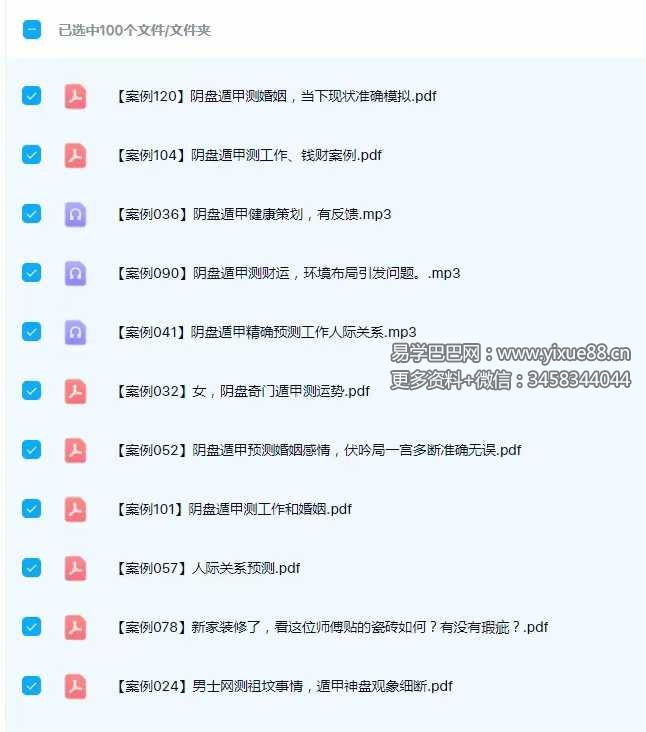Image resolution: width=646 pixels, height=732 pixels.
Task: Deselect the 案例036 mp3 checkbox
Action: coord(31,214)
